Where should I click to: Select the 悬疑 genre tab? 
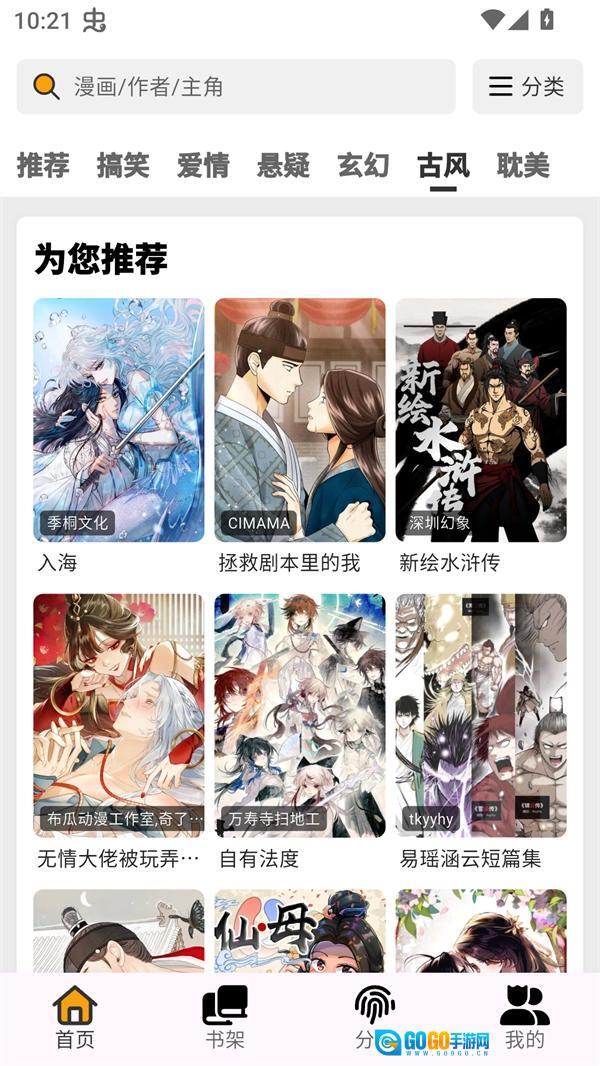tap(283, 165)
